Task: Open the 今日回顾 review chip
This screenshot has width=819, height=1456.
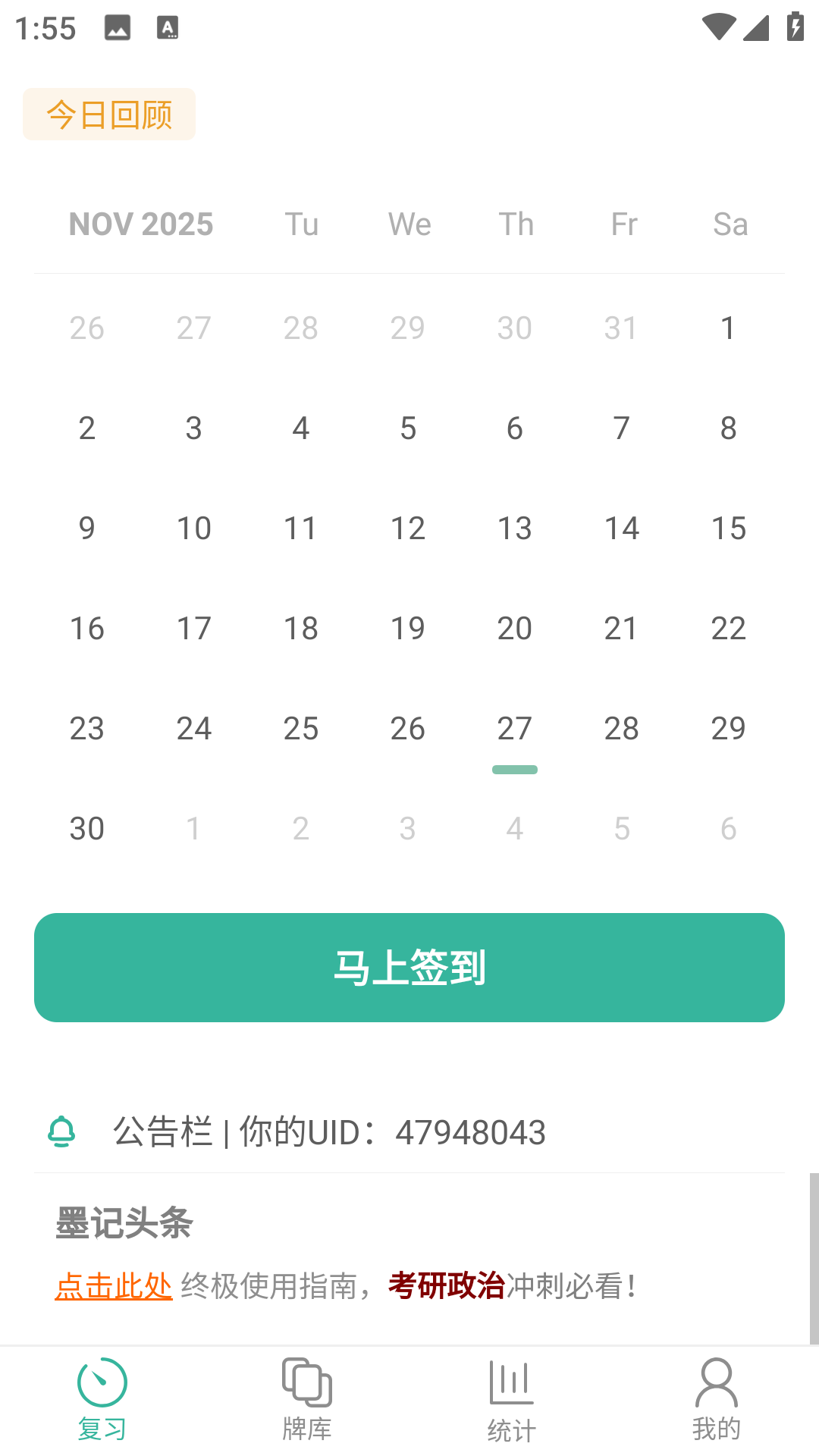Action: pyautogui.click(x=109, y=115)
